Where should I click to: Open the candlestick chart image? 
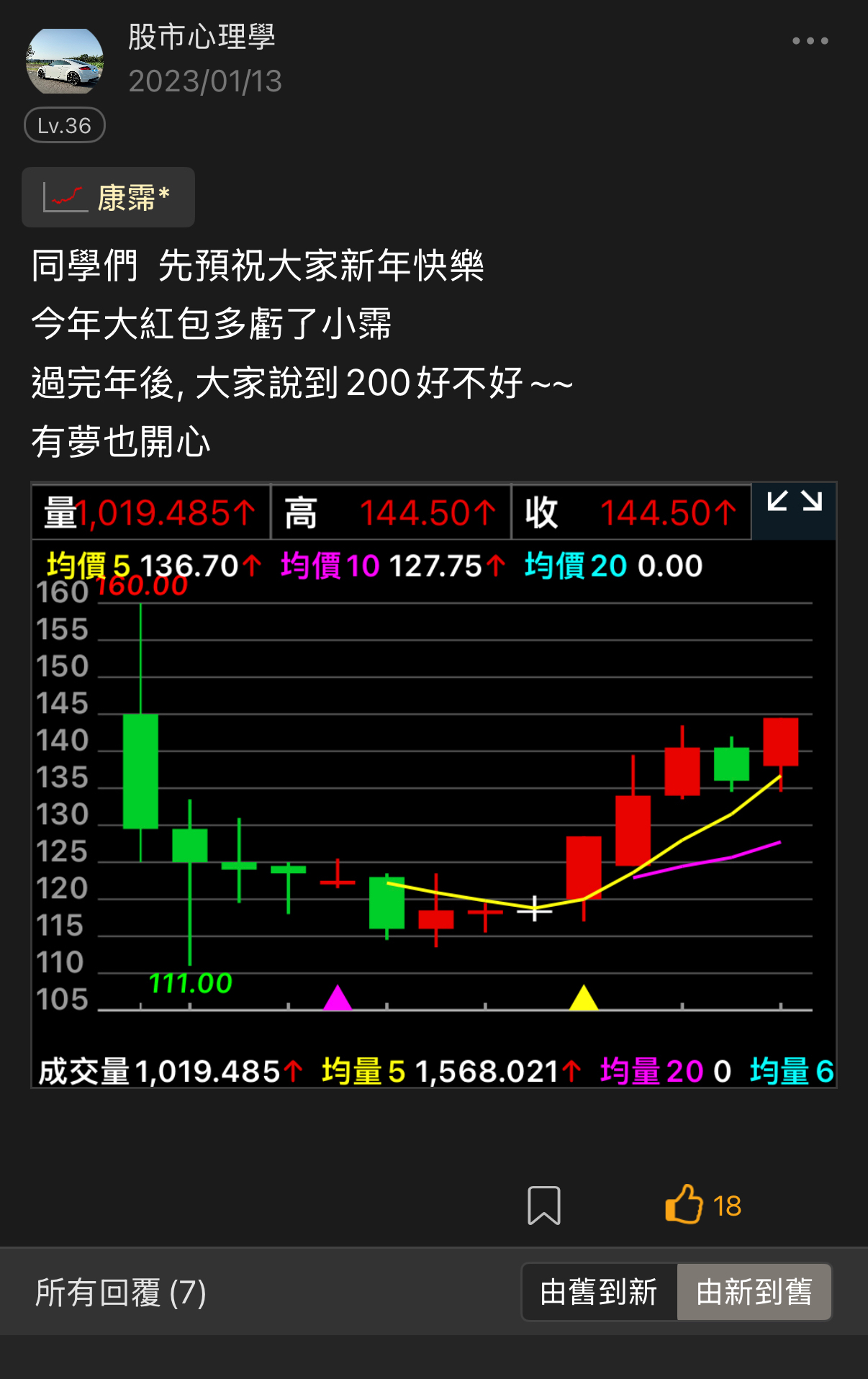(x=433, y=785)
